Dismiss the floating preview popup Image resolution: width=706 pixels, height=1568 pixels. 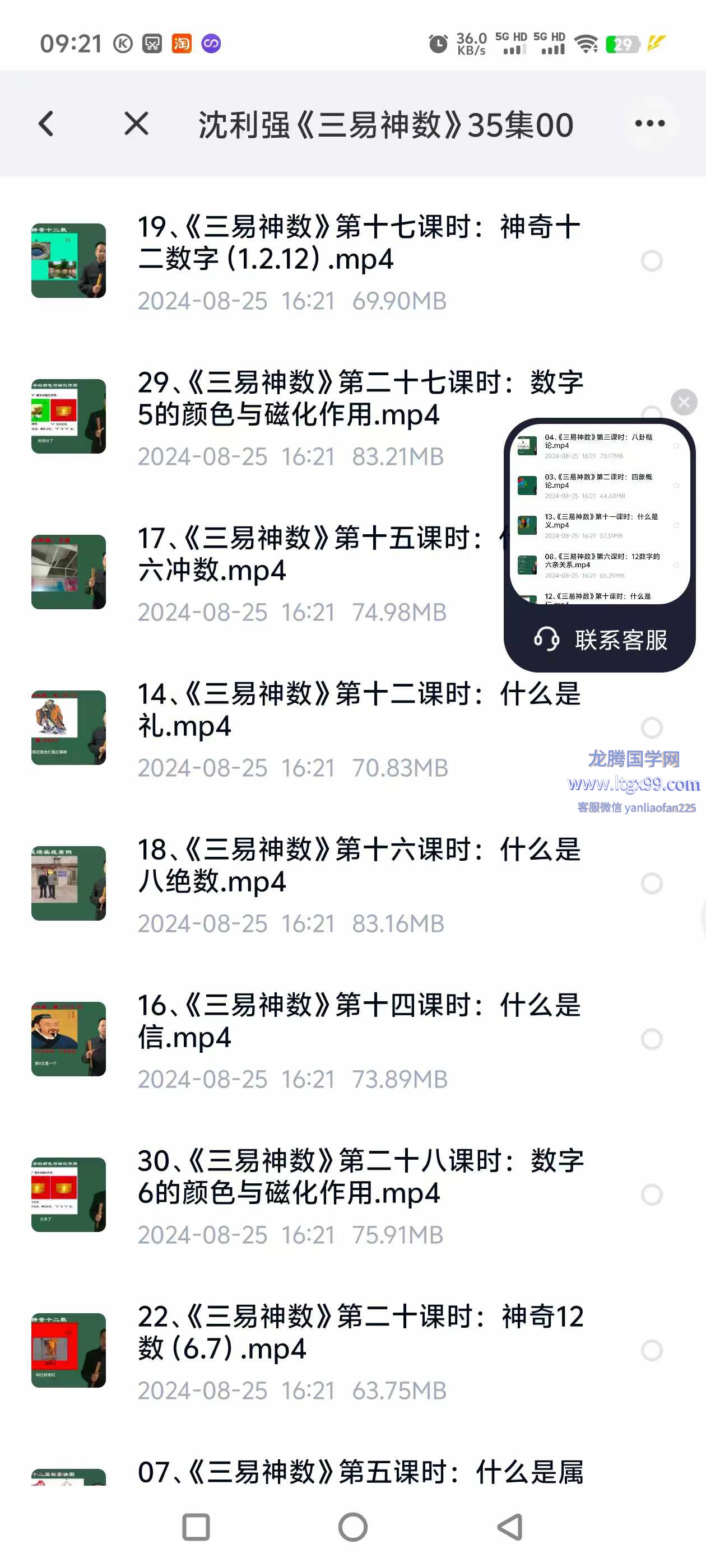pyautogui.click(x=684, y=402)
